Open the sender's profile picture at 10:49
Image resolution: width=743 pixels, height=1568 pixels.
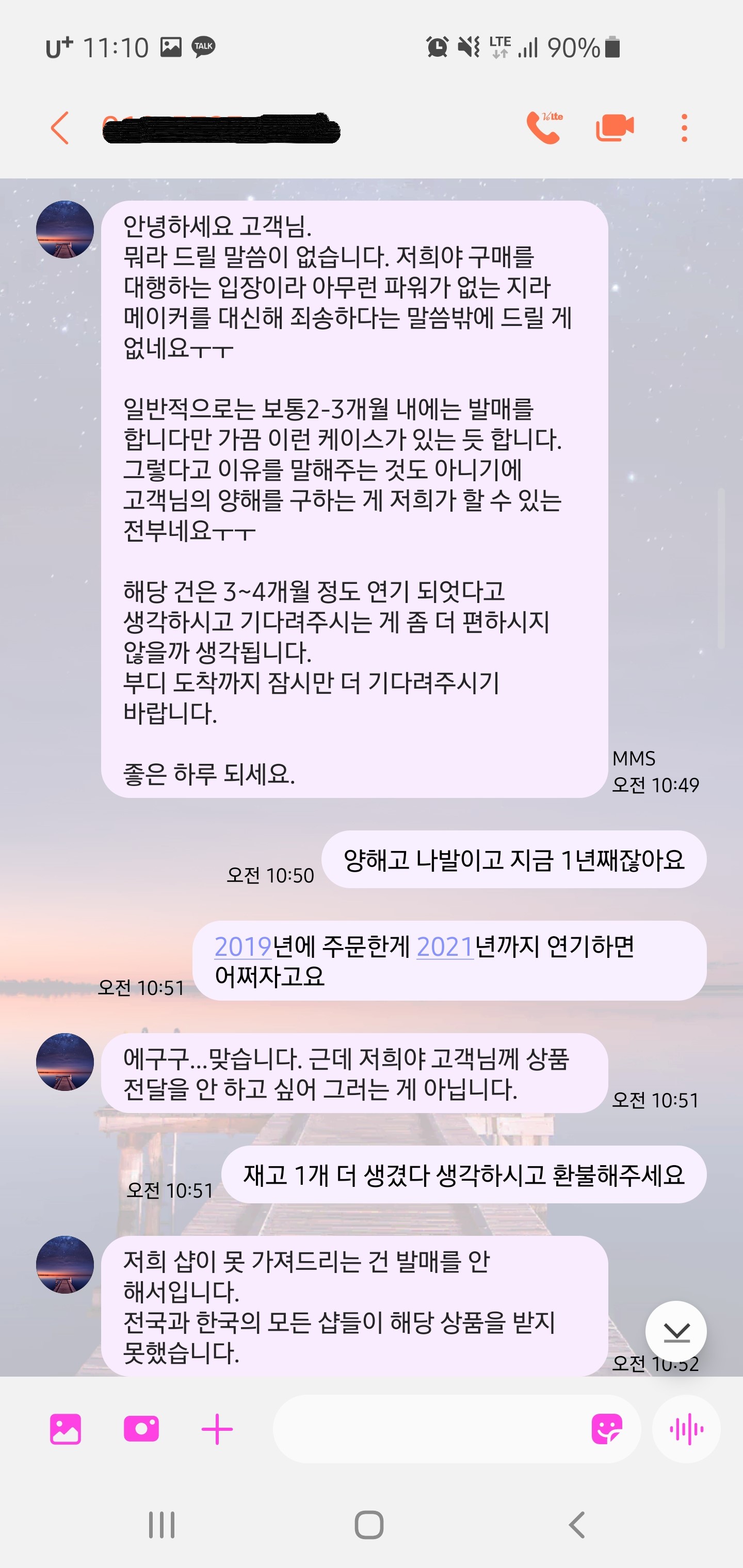tap(64, 230)
